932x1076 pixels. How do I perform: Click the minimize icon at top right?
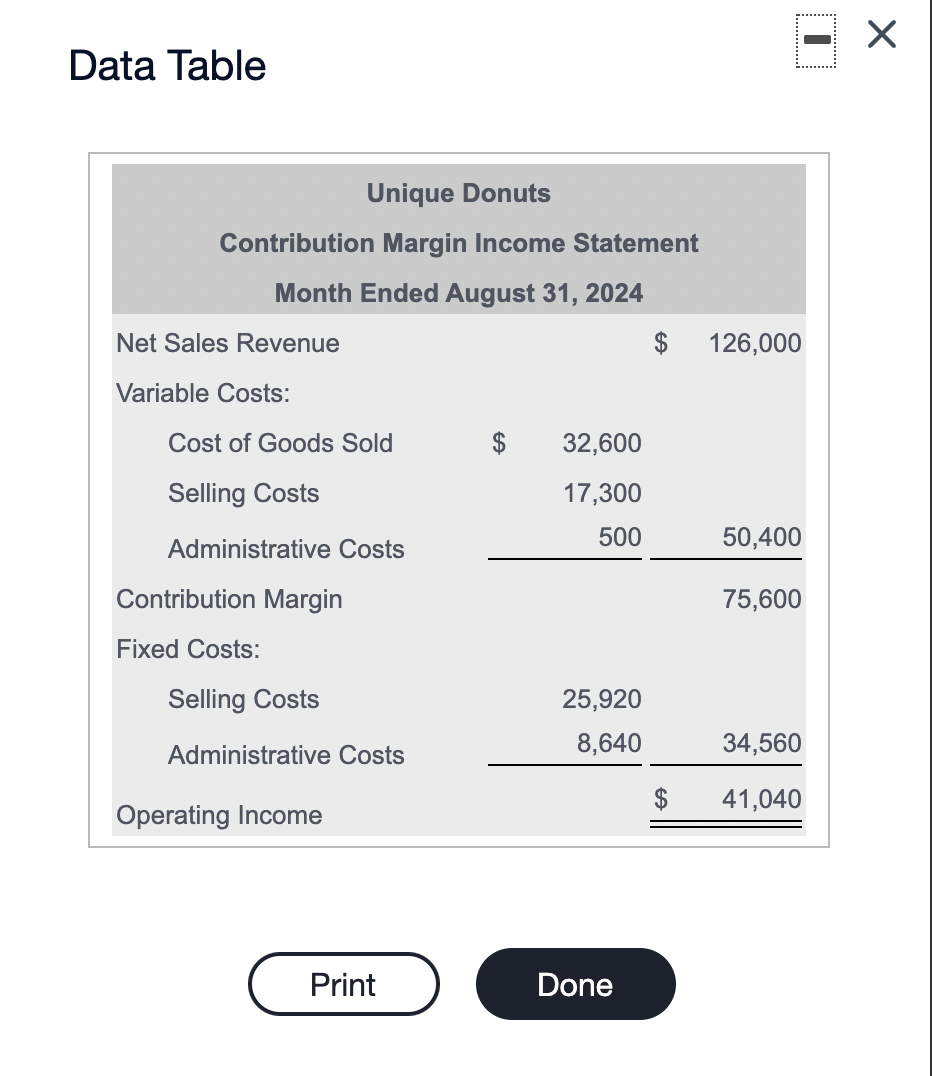(816, 40)
